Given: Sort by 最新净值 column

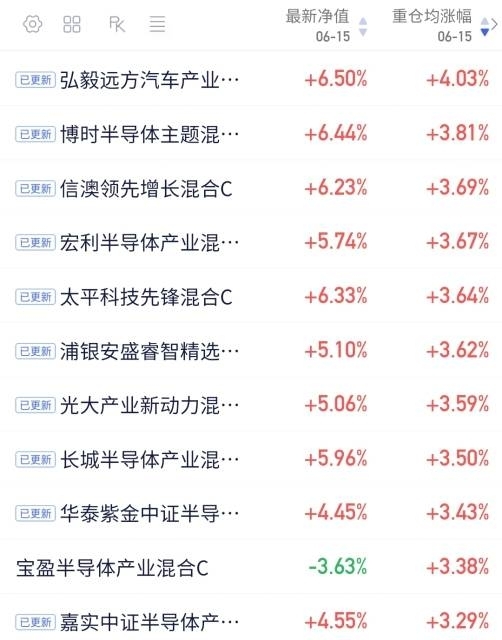Looking at the screenshot, I should [x=327, y=25].
